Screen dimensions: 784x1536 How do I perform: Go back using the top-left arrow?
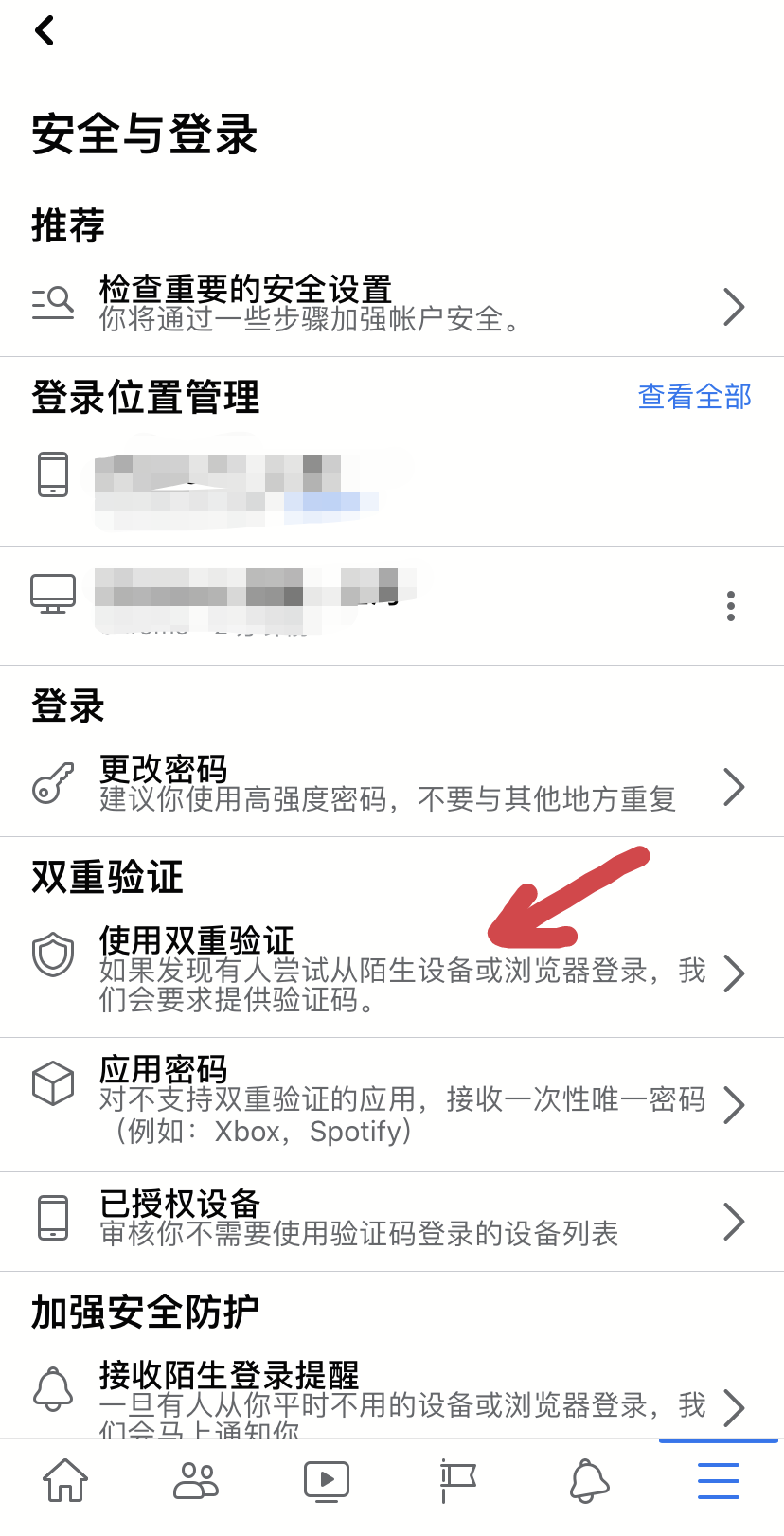(45, 30)
